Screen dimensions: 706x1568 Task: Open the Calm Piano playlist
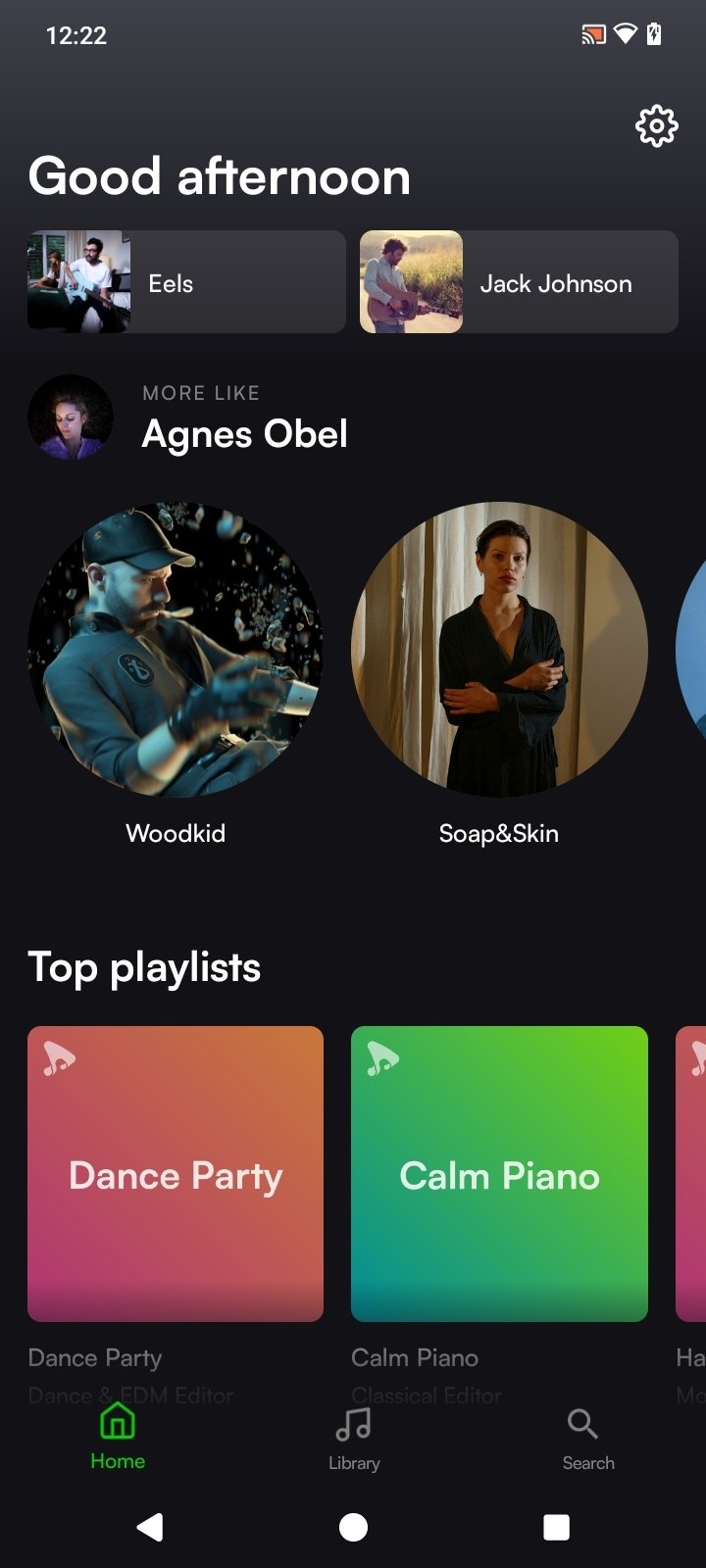pyautogui.click(x=499, y=1174)
